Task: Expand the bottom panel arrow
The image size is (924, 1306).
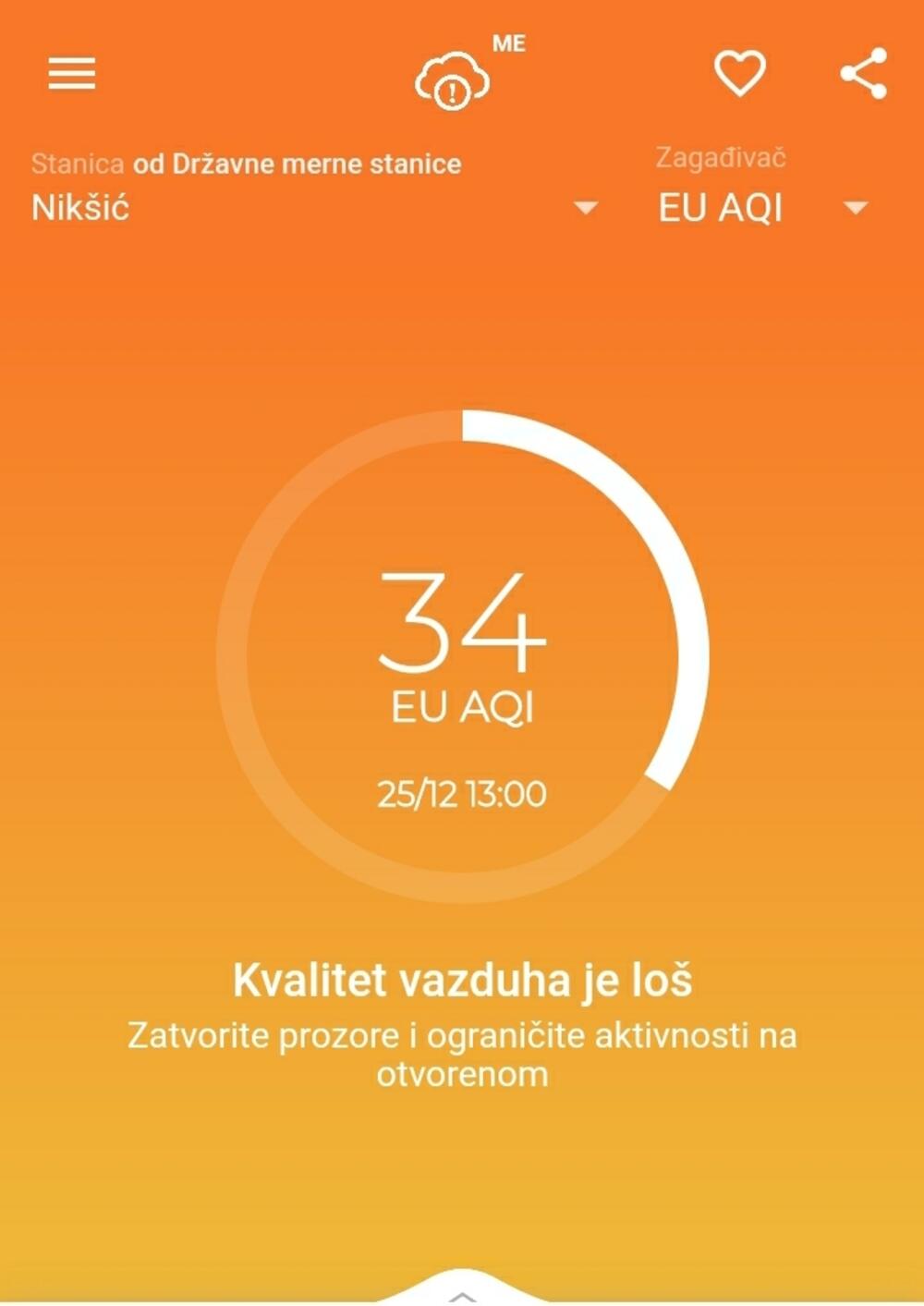Action: pos(462,1296)
